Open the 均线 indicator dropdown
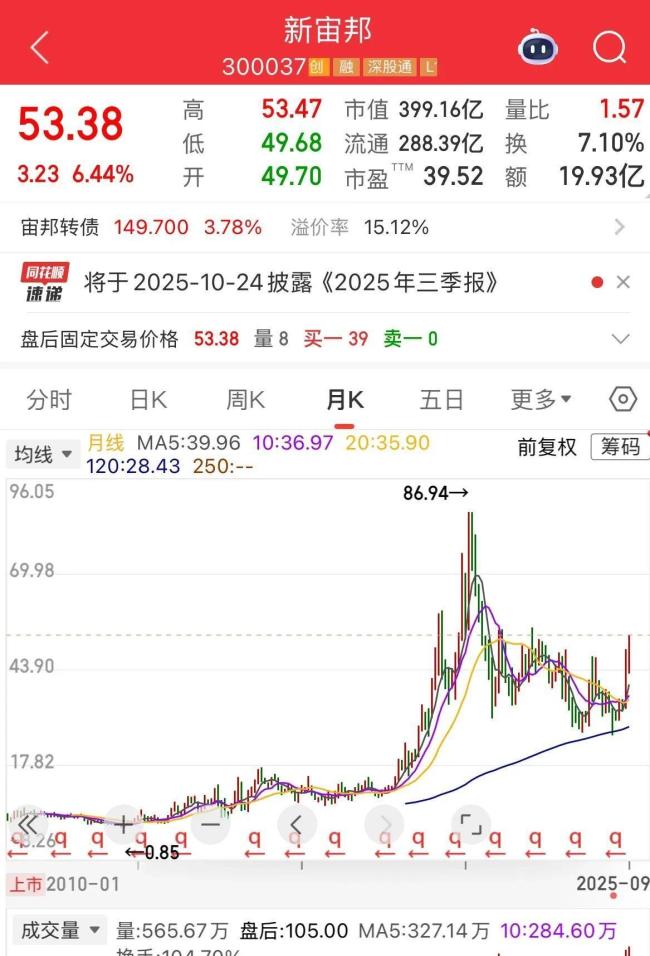 click(43, 455)
